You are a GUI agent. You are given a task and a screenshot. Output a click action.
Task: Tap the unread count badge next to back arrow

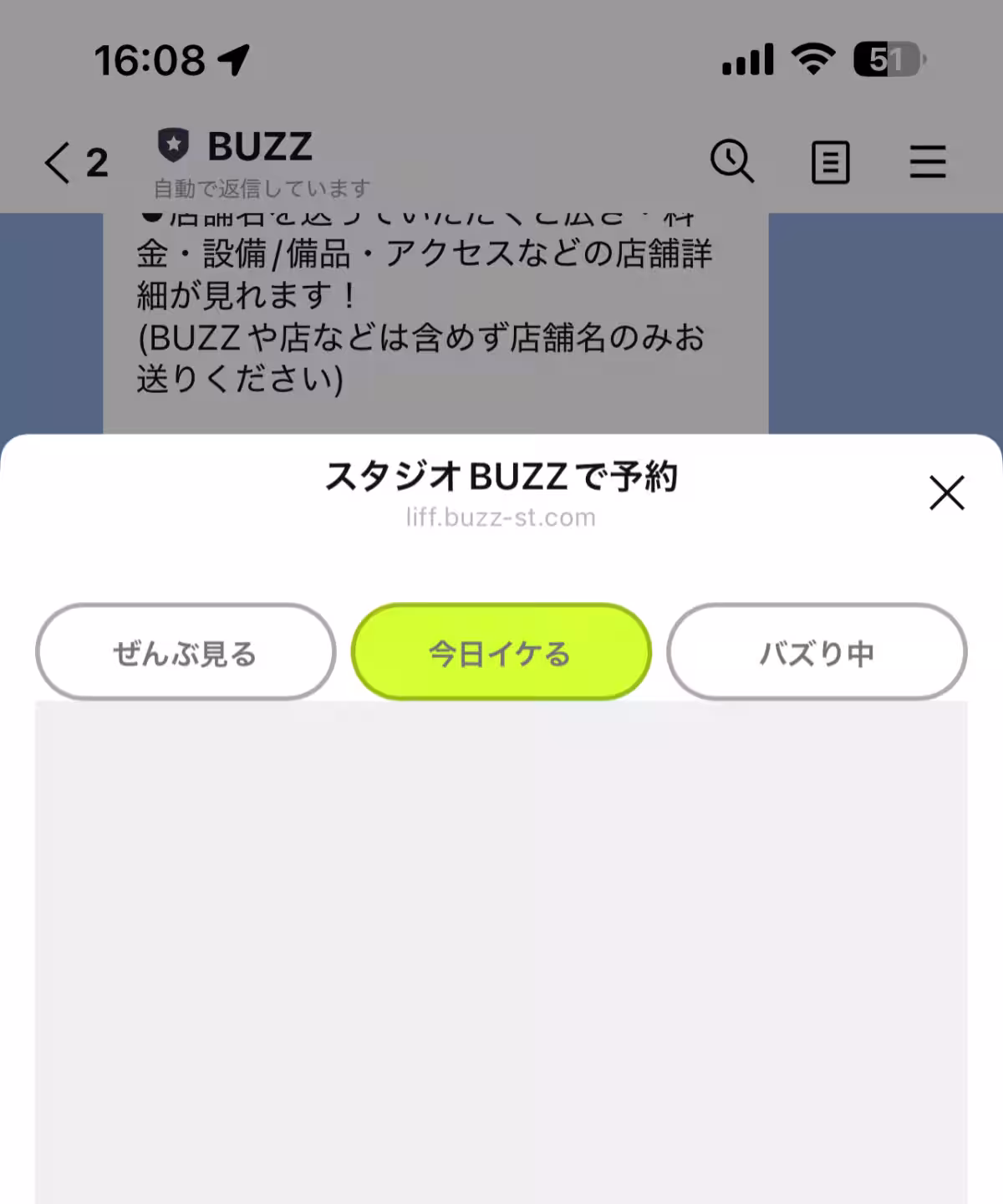(x=95, y=161)
